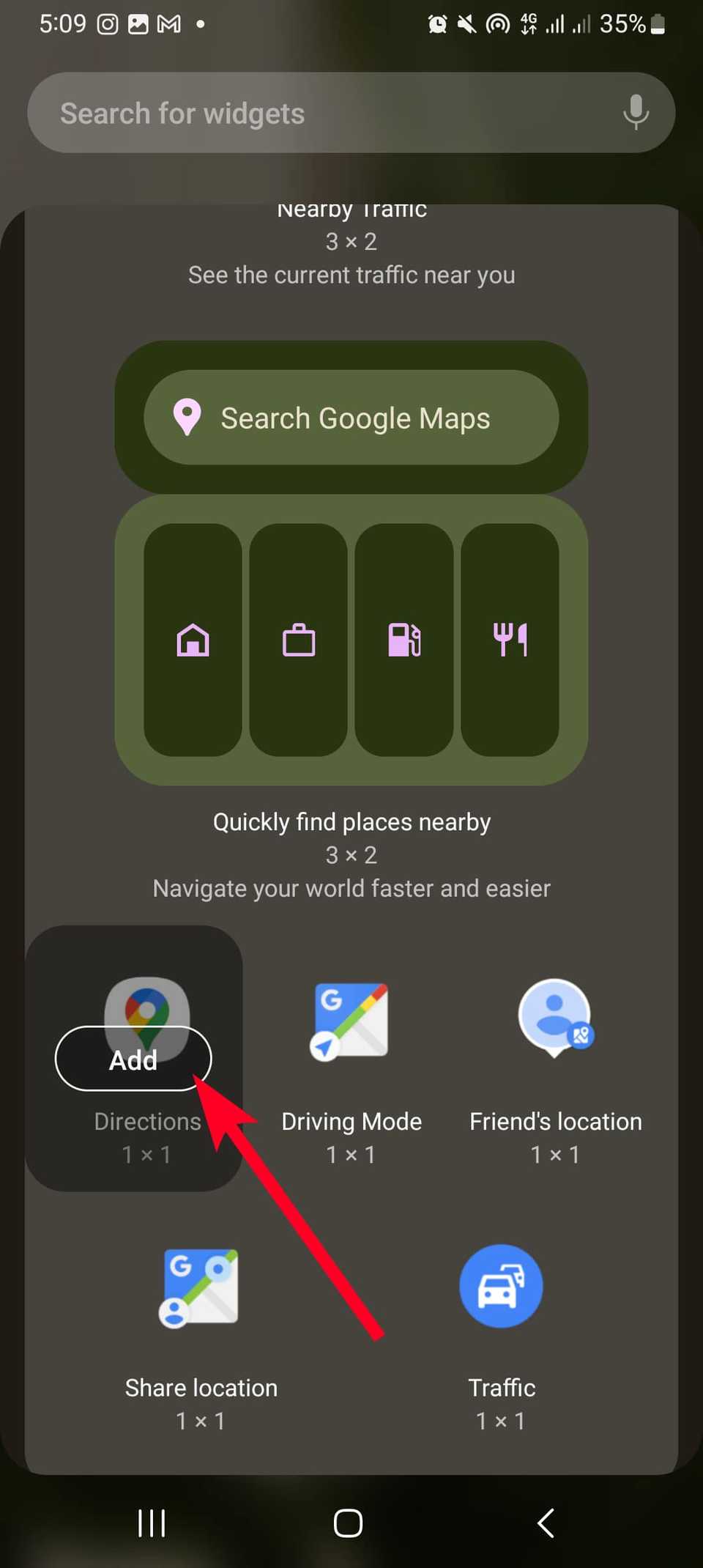The height and width of the screenshot is (1568, 703).
Task: Select the Home shortcut icon in the widget
Action: [x=192, y=639]
